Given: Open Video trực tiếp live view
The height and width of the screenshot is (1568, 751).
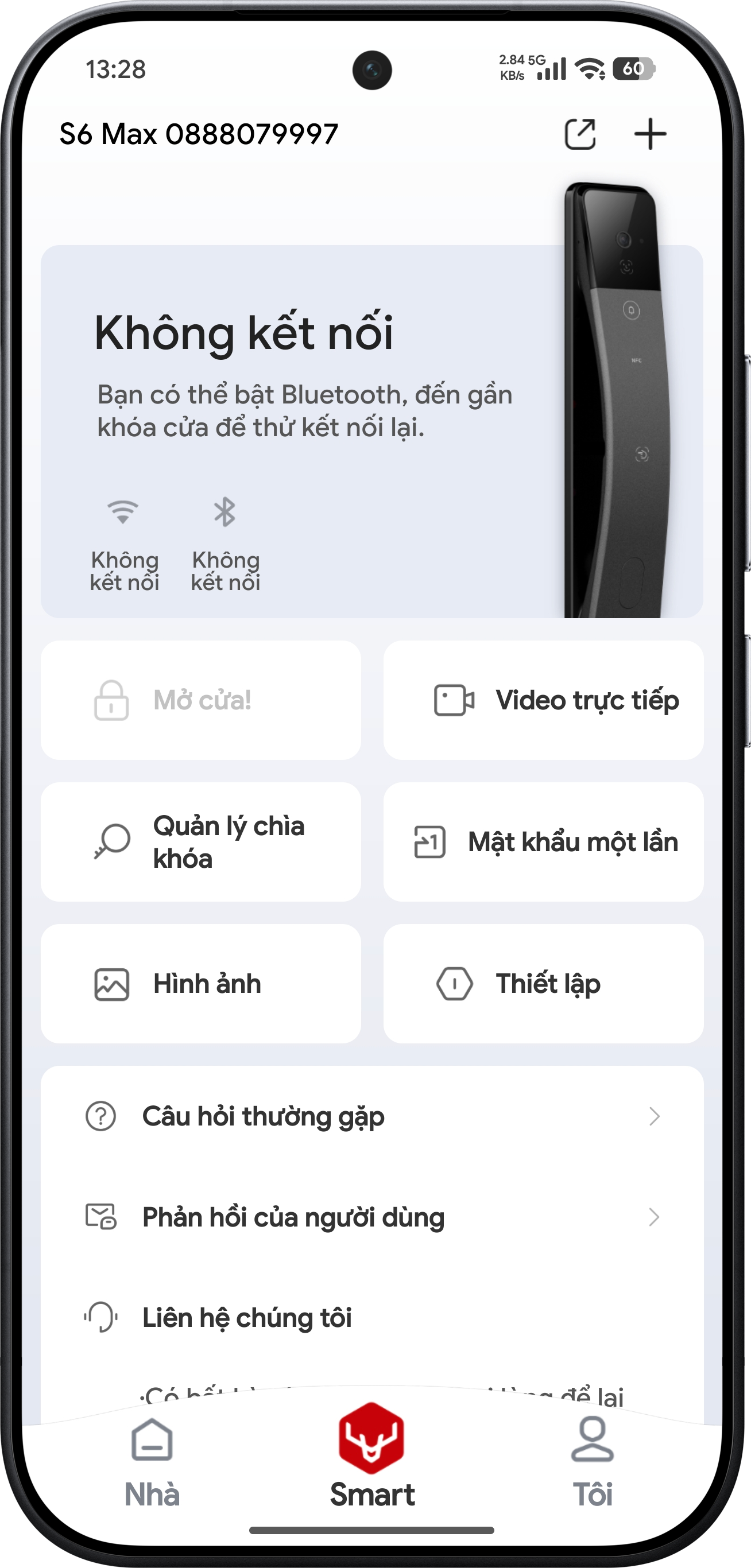Looking at the screenshot, I should pyautogui.click(x=543, y=700).
